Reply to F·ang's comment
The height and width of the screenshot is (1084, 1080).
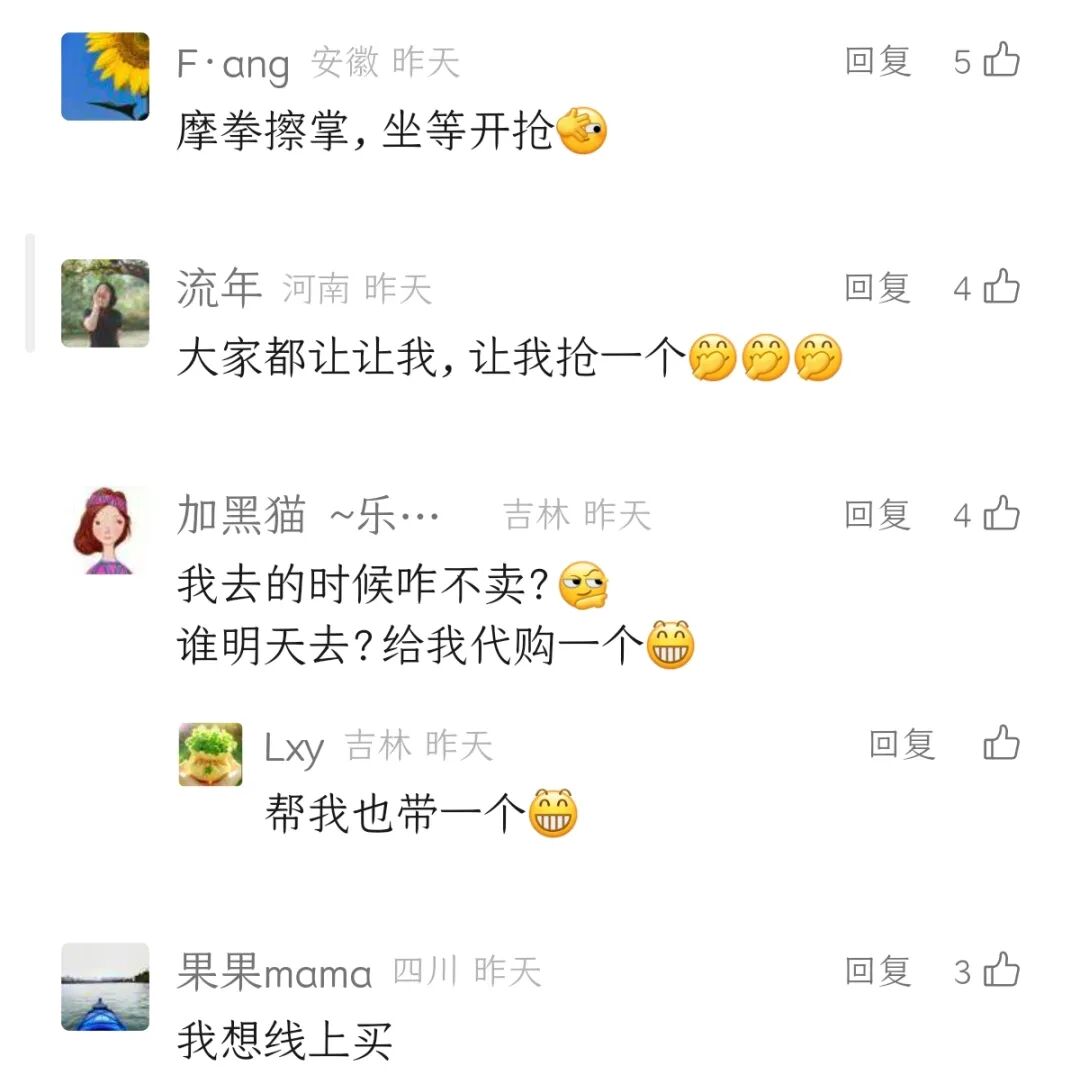tap(877, 62)
